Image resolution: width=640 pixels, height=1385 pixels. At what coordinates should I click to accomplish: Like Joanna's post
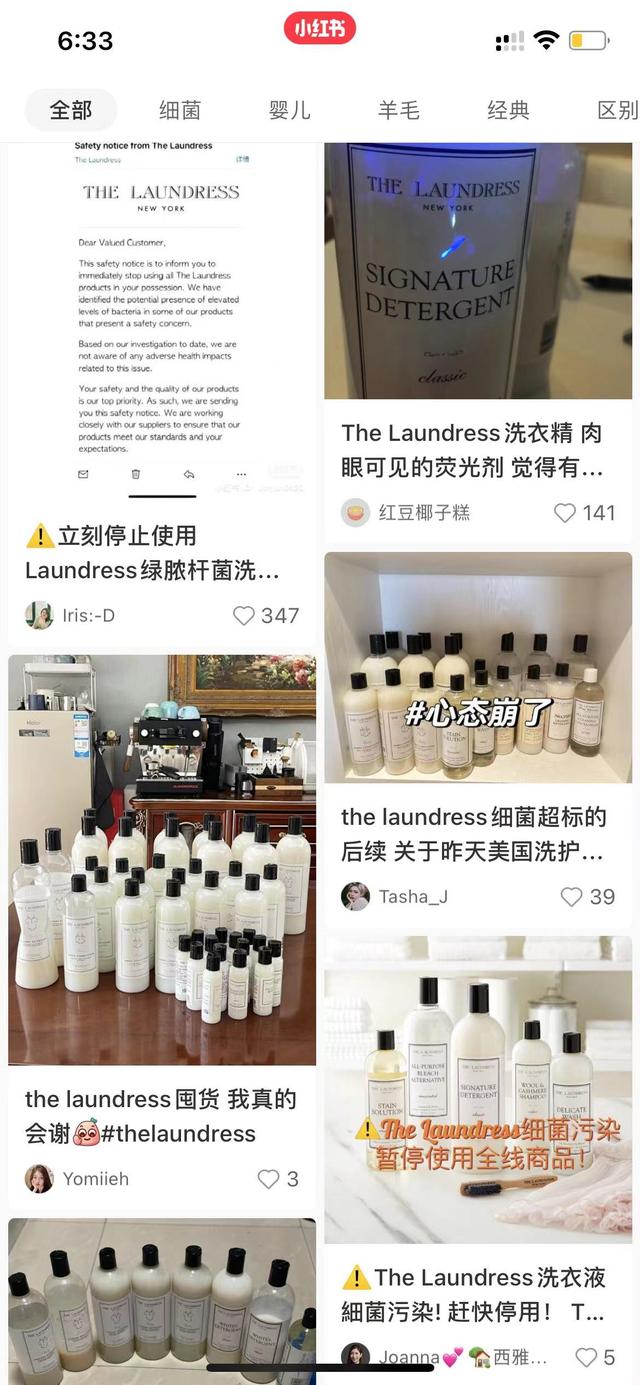pos(595,1357)
